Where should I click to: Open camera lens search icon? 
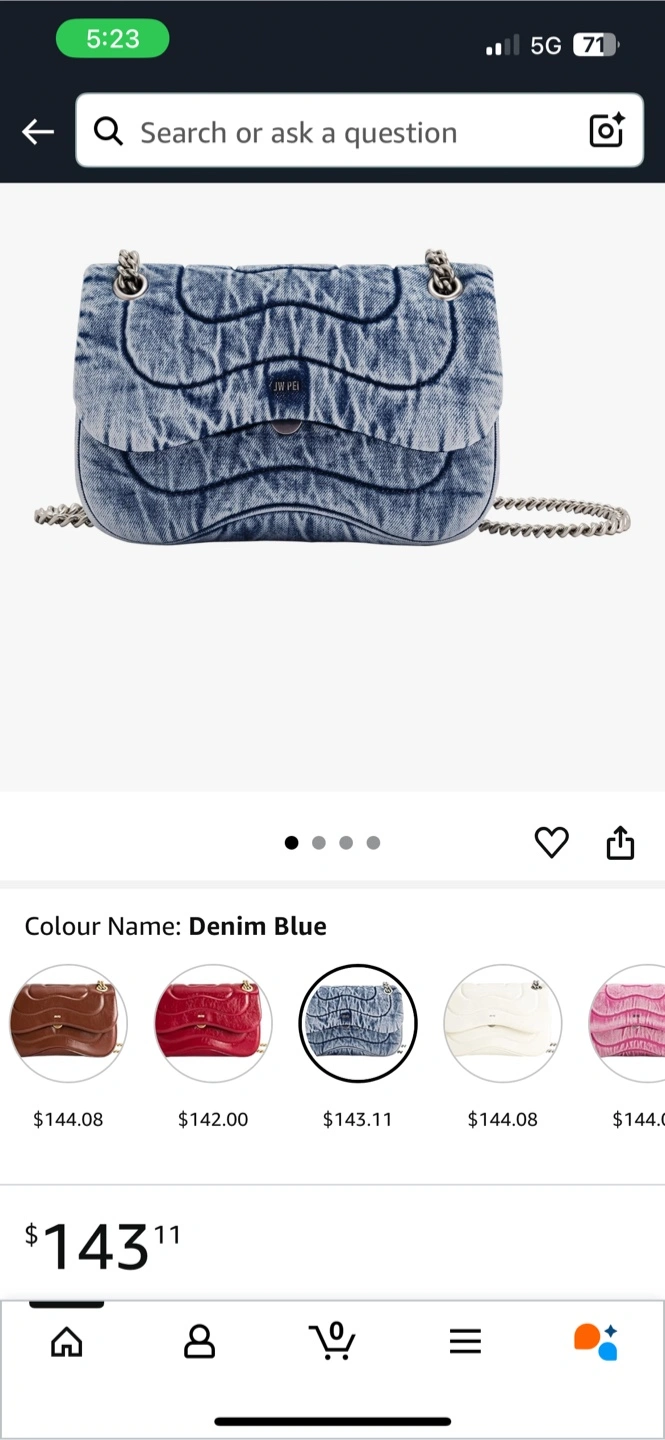point(606,131)
